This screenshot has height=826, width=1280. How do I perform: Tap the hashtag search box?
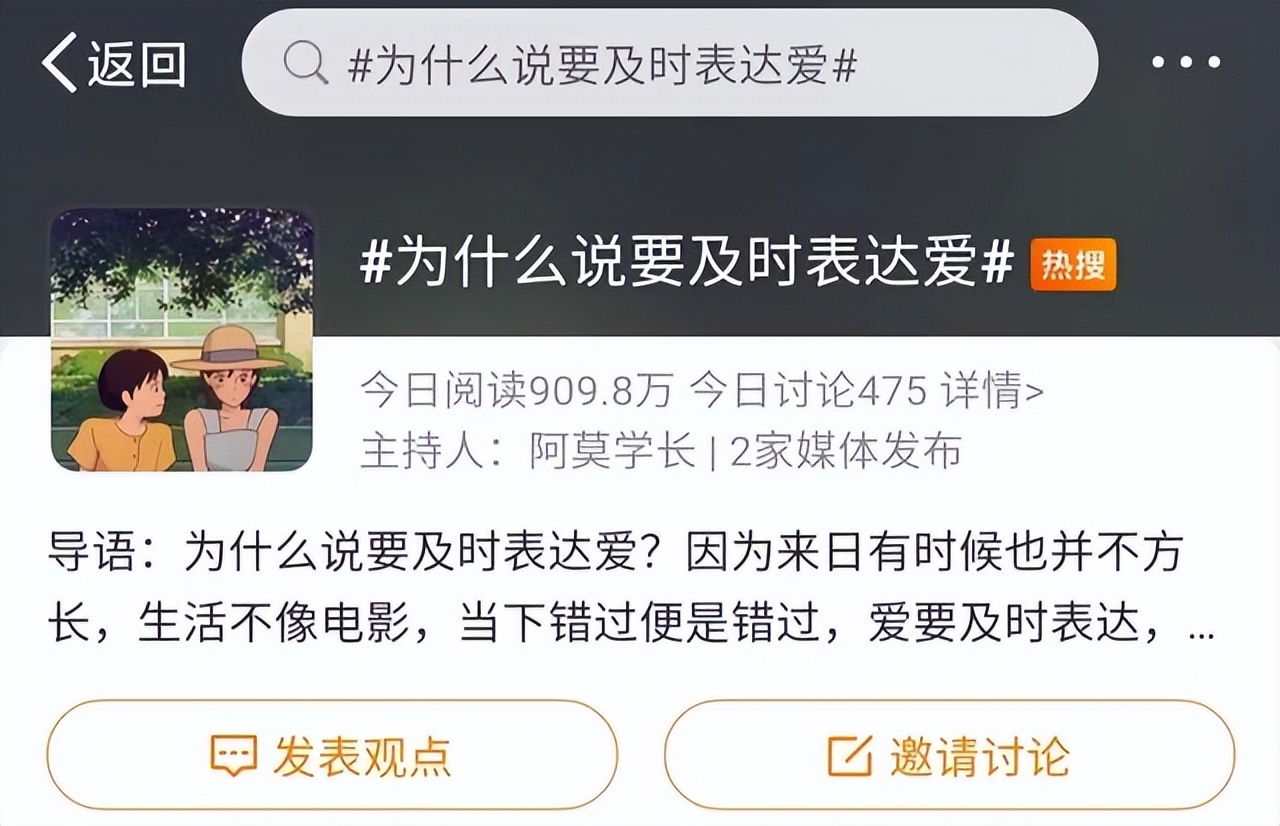tap(669, 63)
